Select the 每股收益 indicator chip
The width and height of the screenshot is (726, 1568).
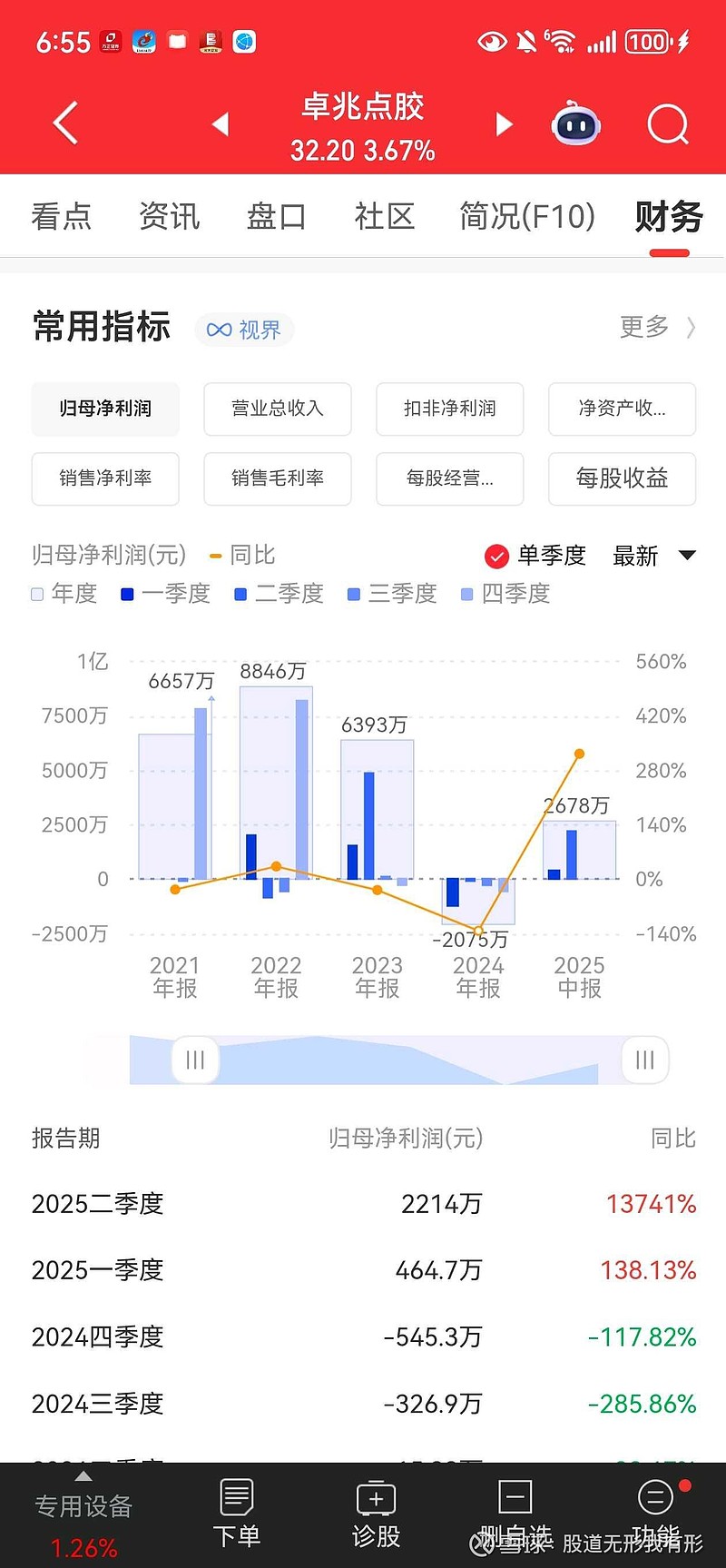tap(623, 478)
